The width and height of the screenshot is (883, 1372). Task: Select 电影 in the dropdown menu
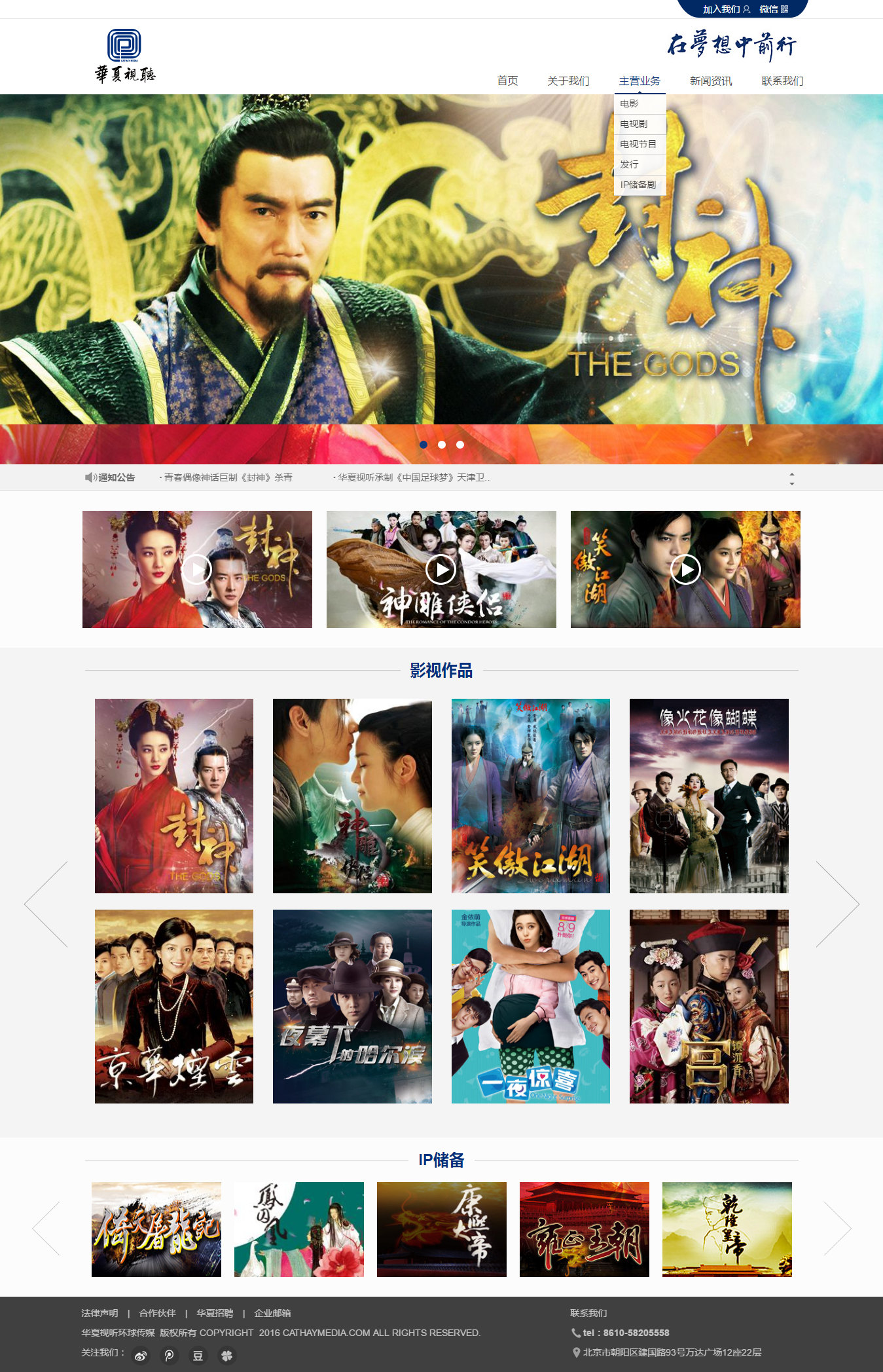(630, 103)
